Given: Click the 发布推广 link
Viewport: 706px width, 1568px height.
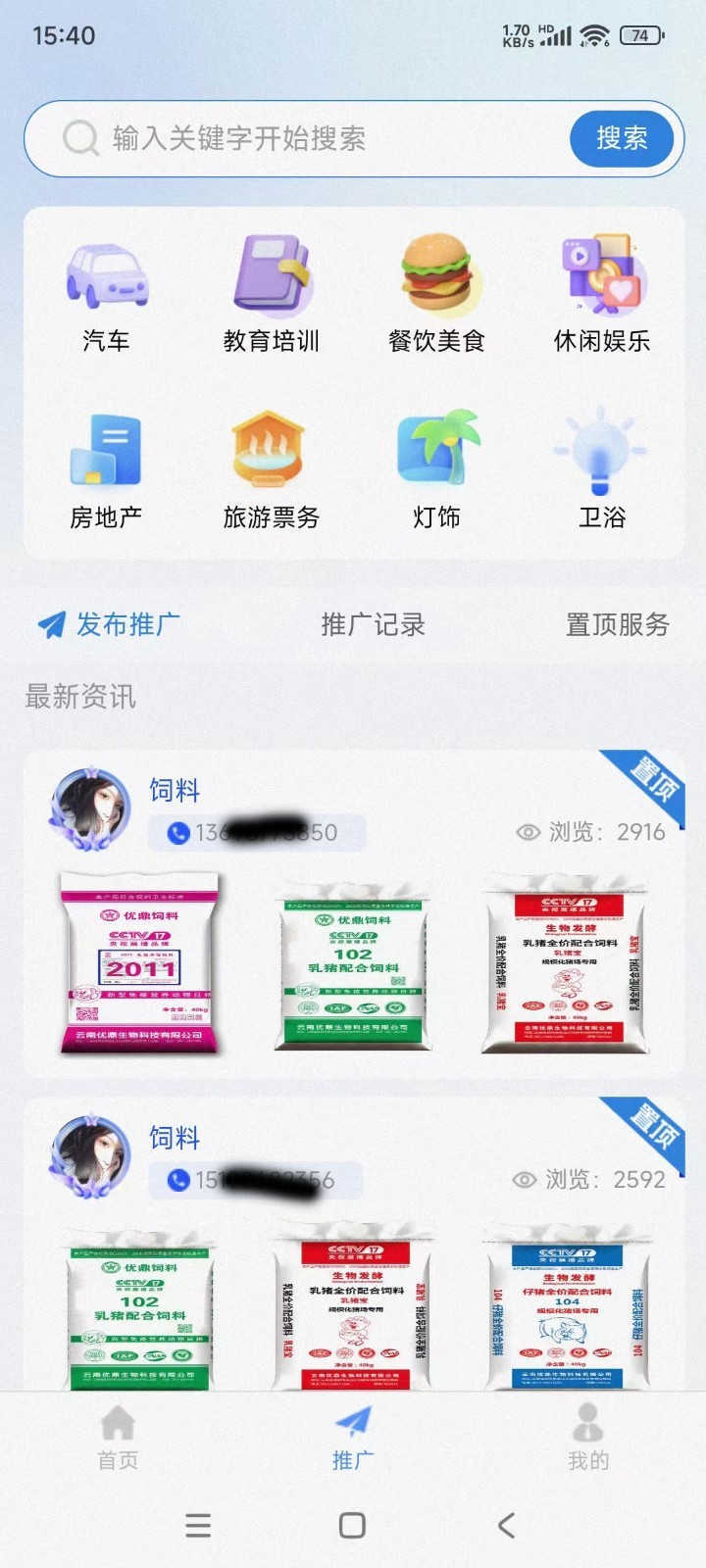Looking at the screenshot, I should click(111, 624).
